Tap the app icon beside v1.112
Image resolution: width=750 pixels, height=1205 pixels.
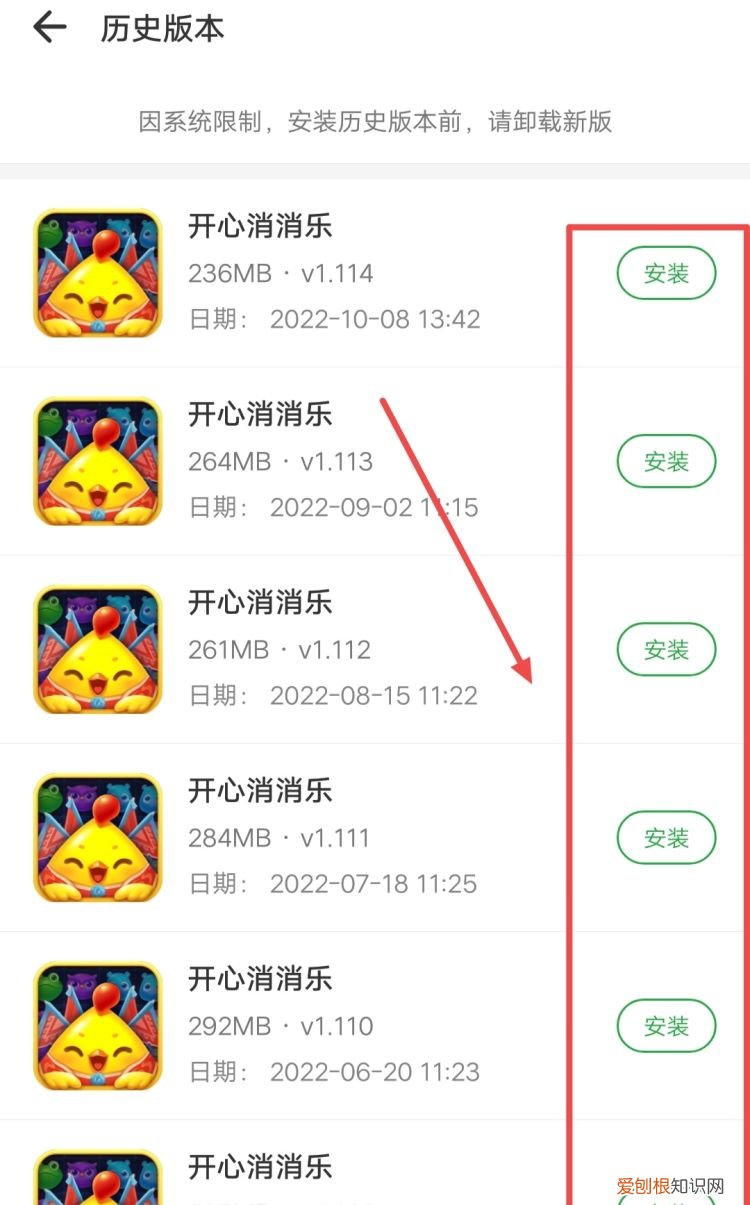[96, 648]
